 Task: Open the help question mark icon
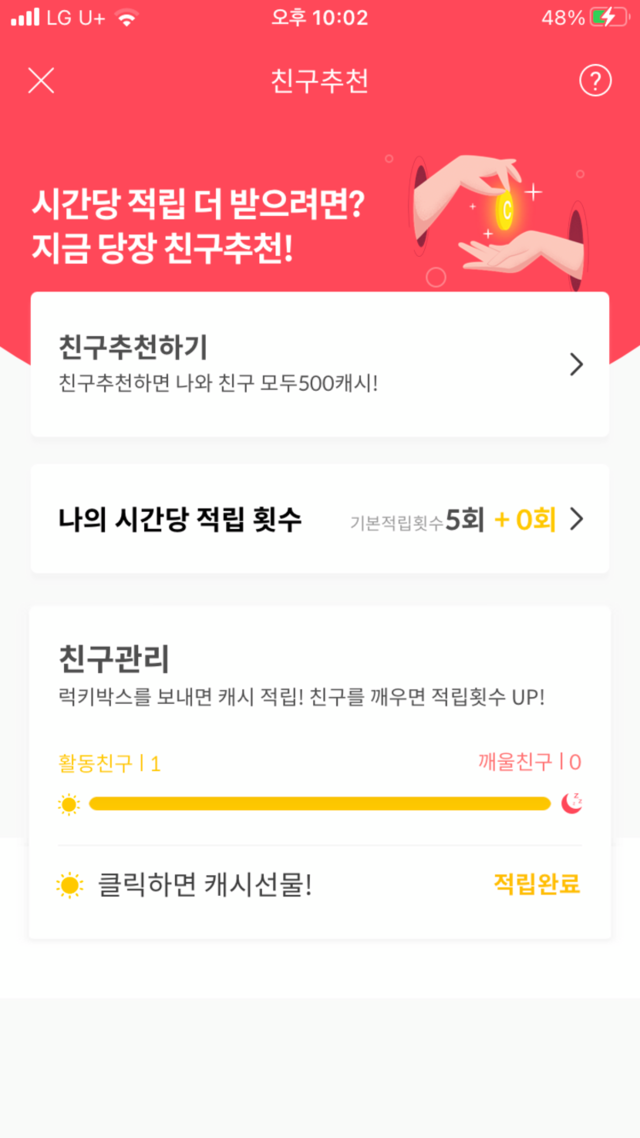(595, 81)
